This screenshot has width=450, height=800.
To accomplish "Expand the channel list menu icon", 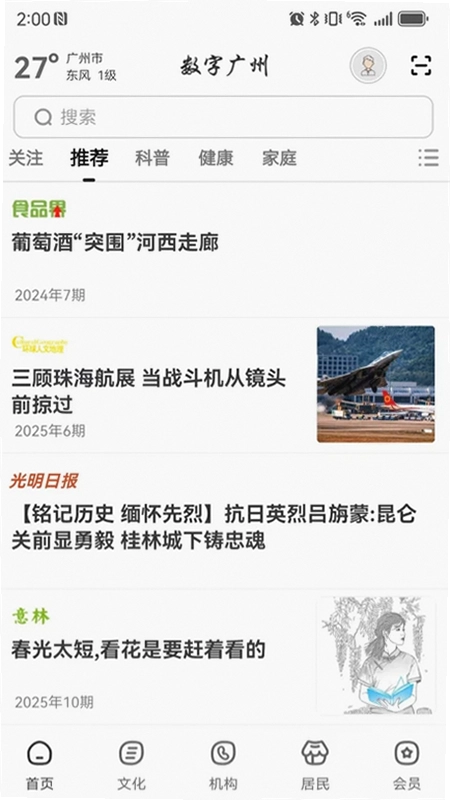I will (x=428, y=158).
